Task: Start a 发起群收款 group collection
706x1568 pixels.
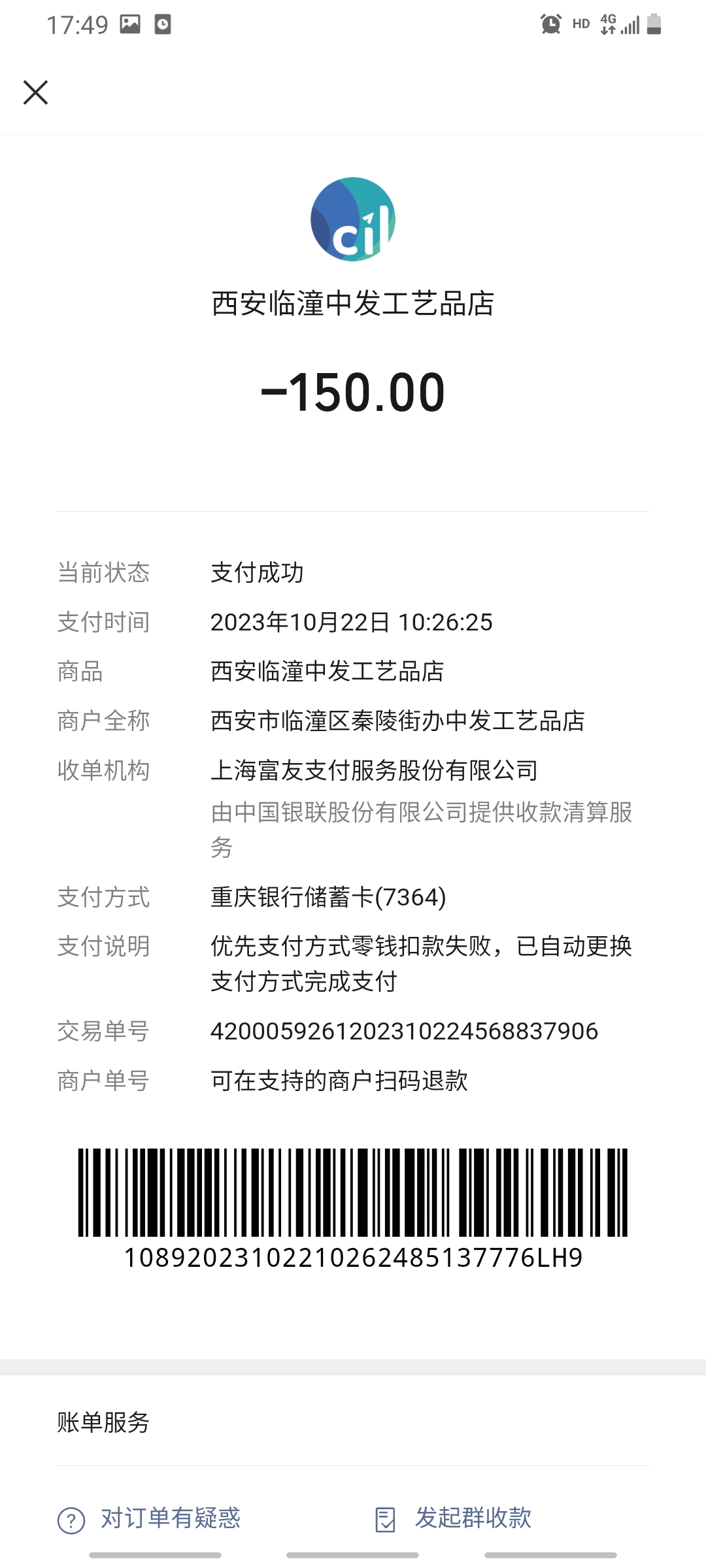Action: point(454,1518)
